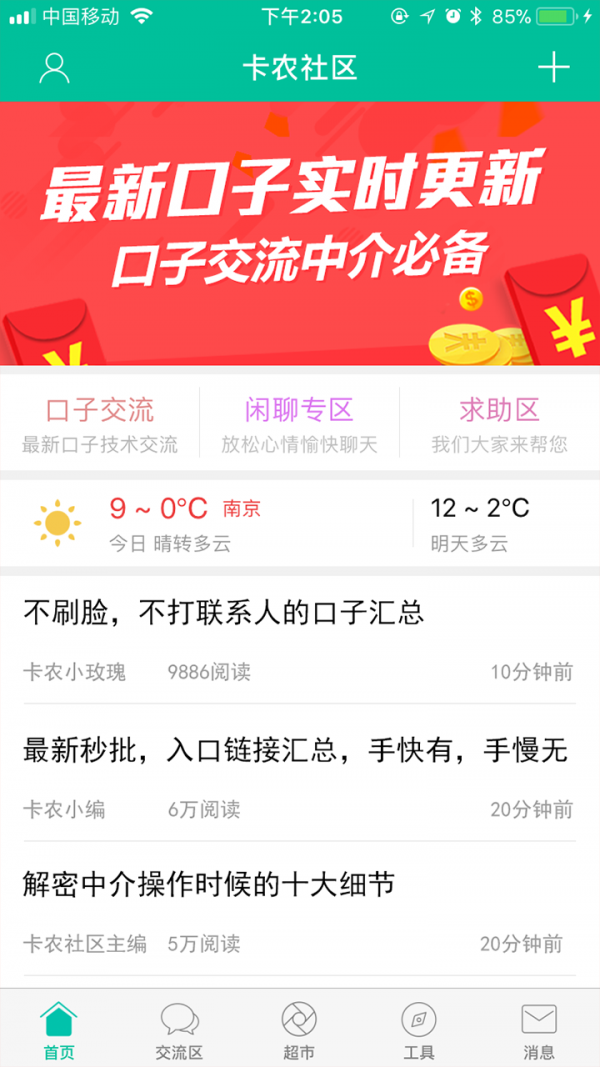The image size is (600, 1067).
Task: Open the 工具 tab
Action: 418,1030
